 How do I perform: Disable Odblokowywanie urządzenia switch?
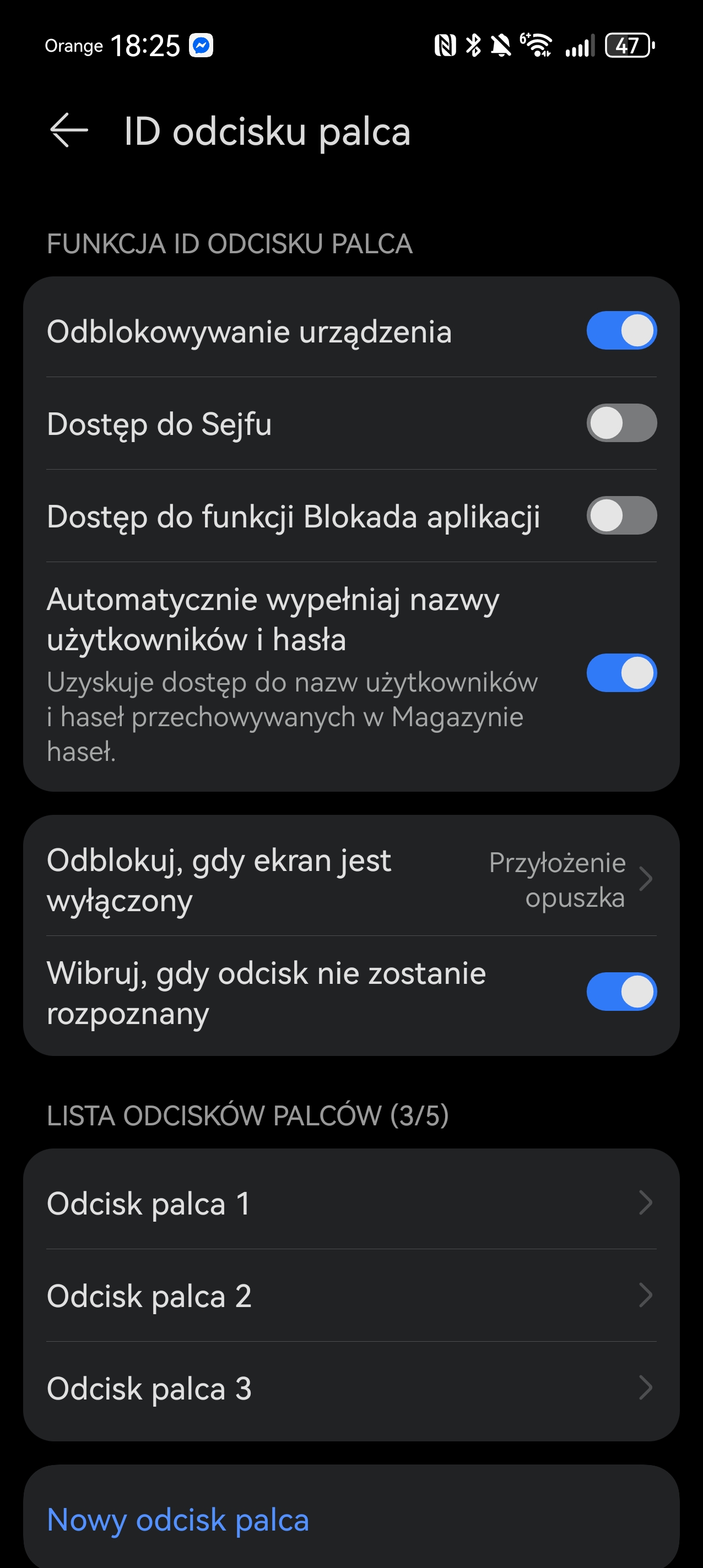click(621, 331)
